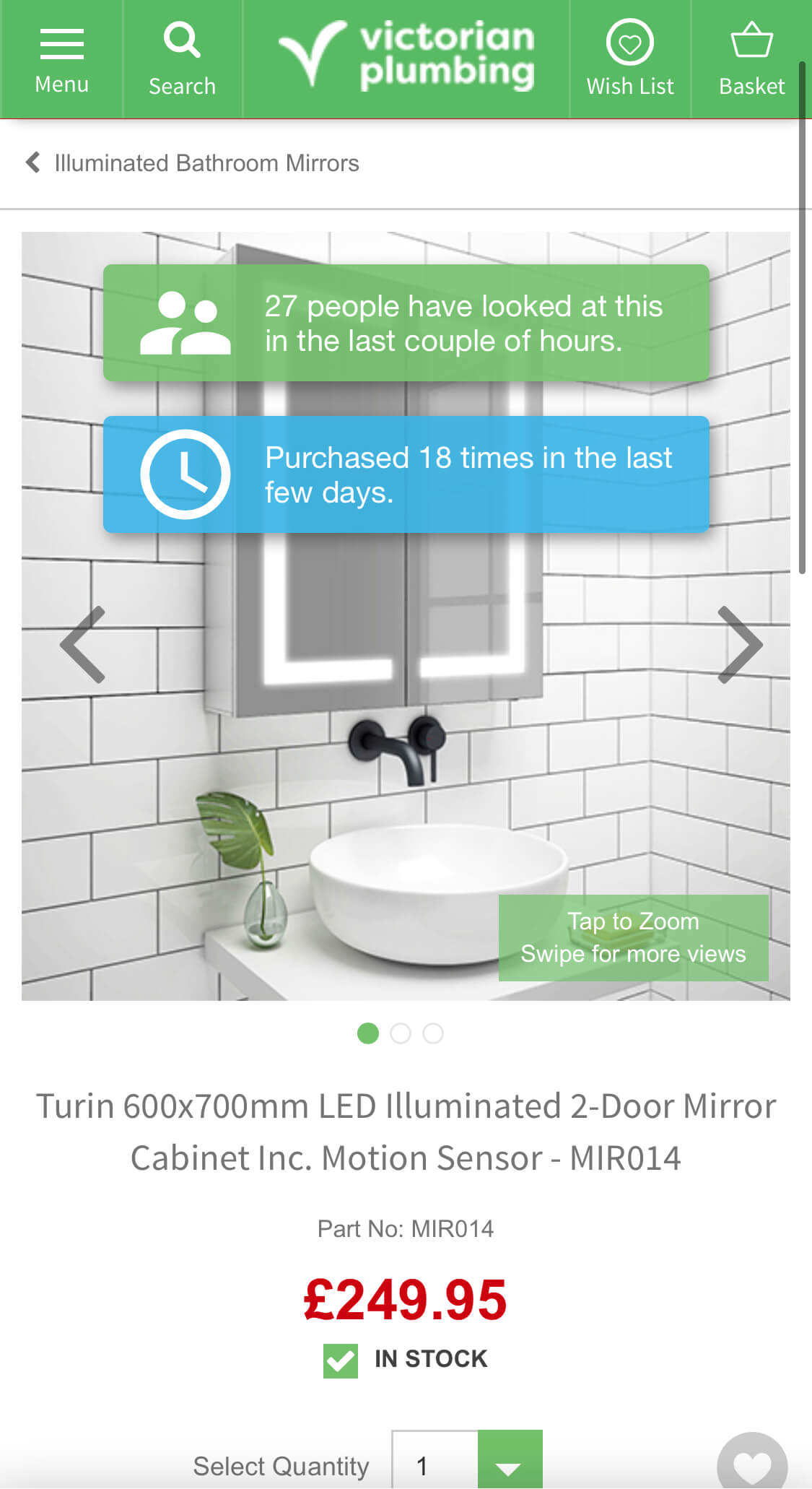Show the next product image
This screenshot has width=812, height=1489.
tap(740, 645)
